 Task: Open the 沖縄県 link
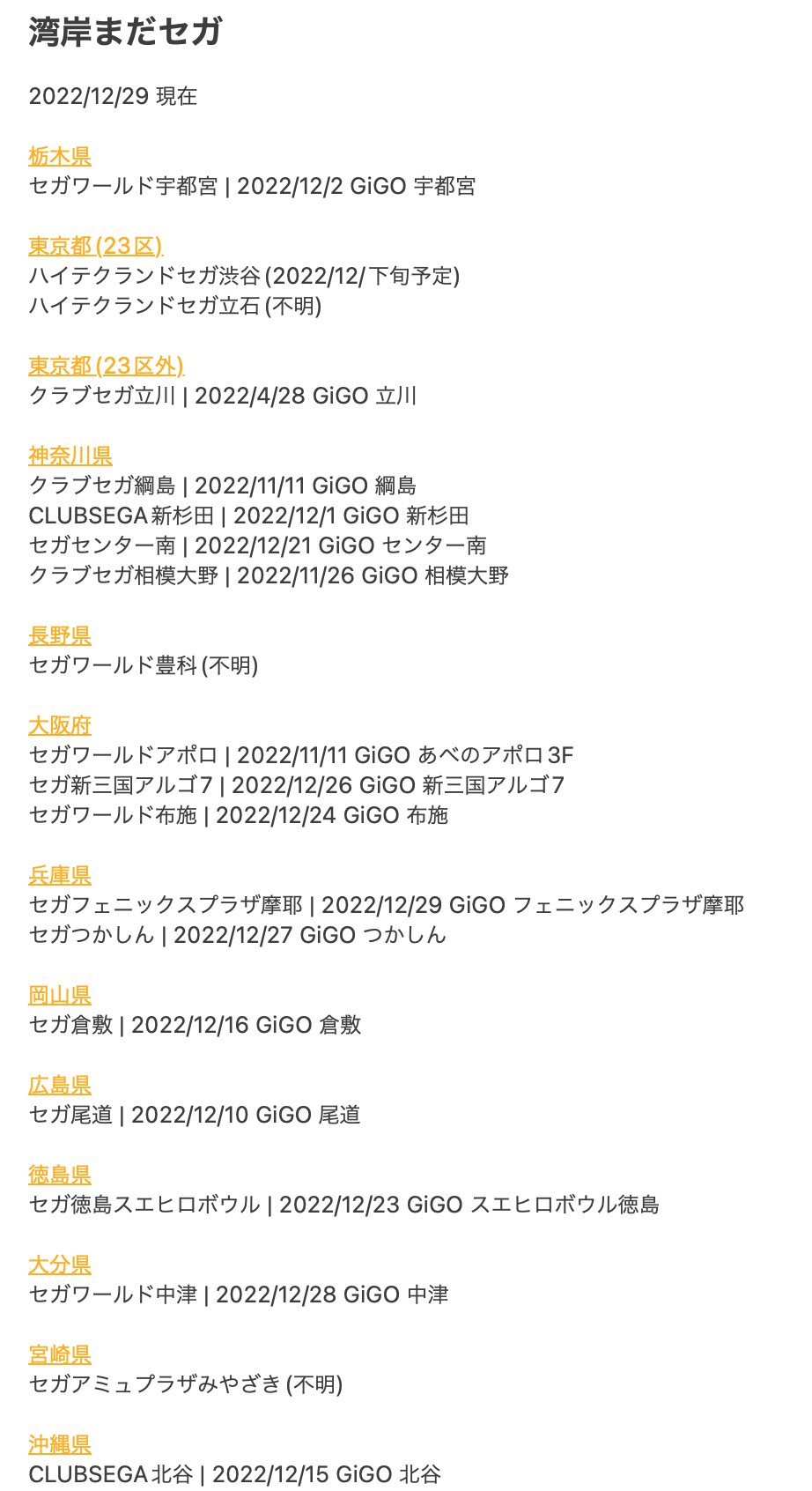[60, 1444]
